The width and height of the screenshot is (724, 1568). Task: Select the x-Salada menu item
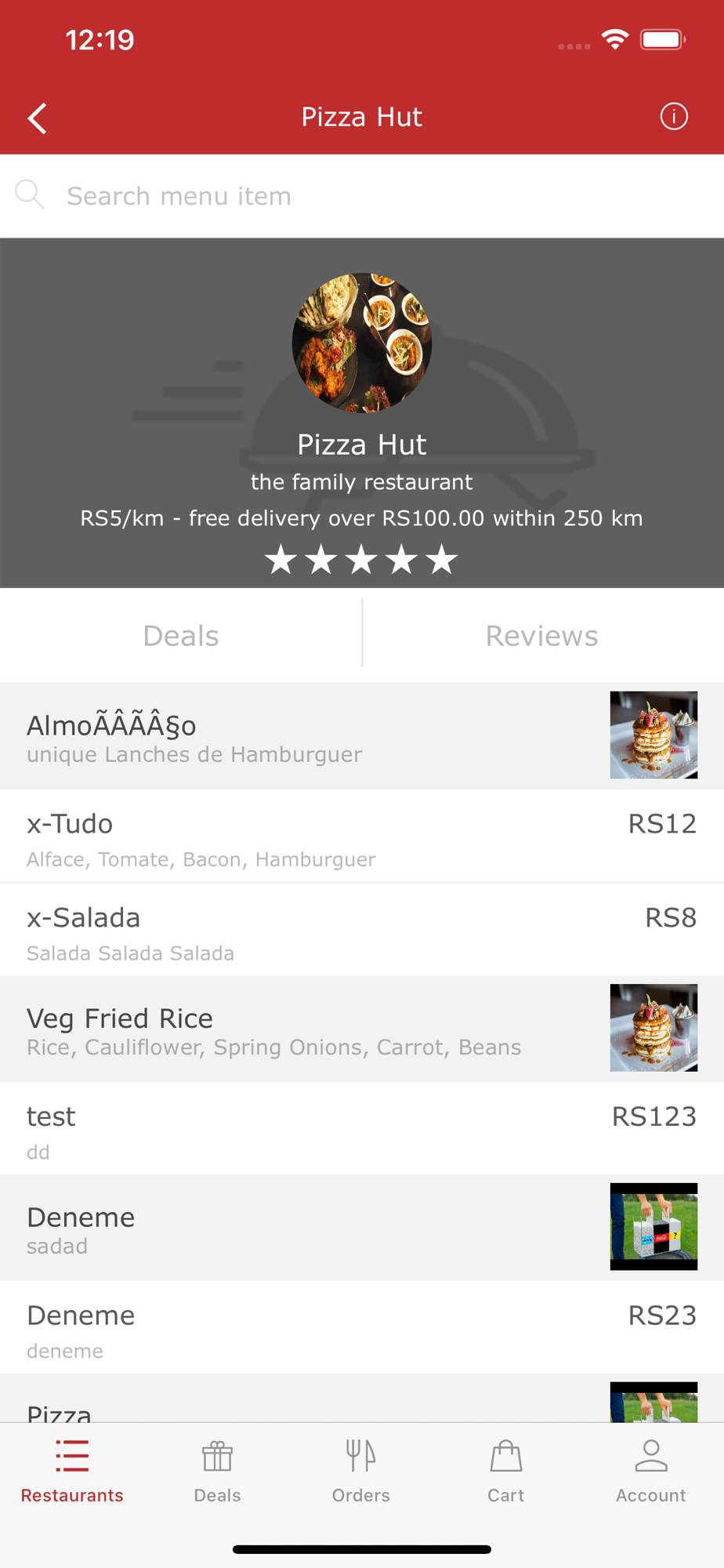tap(362, 930)
